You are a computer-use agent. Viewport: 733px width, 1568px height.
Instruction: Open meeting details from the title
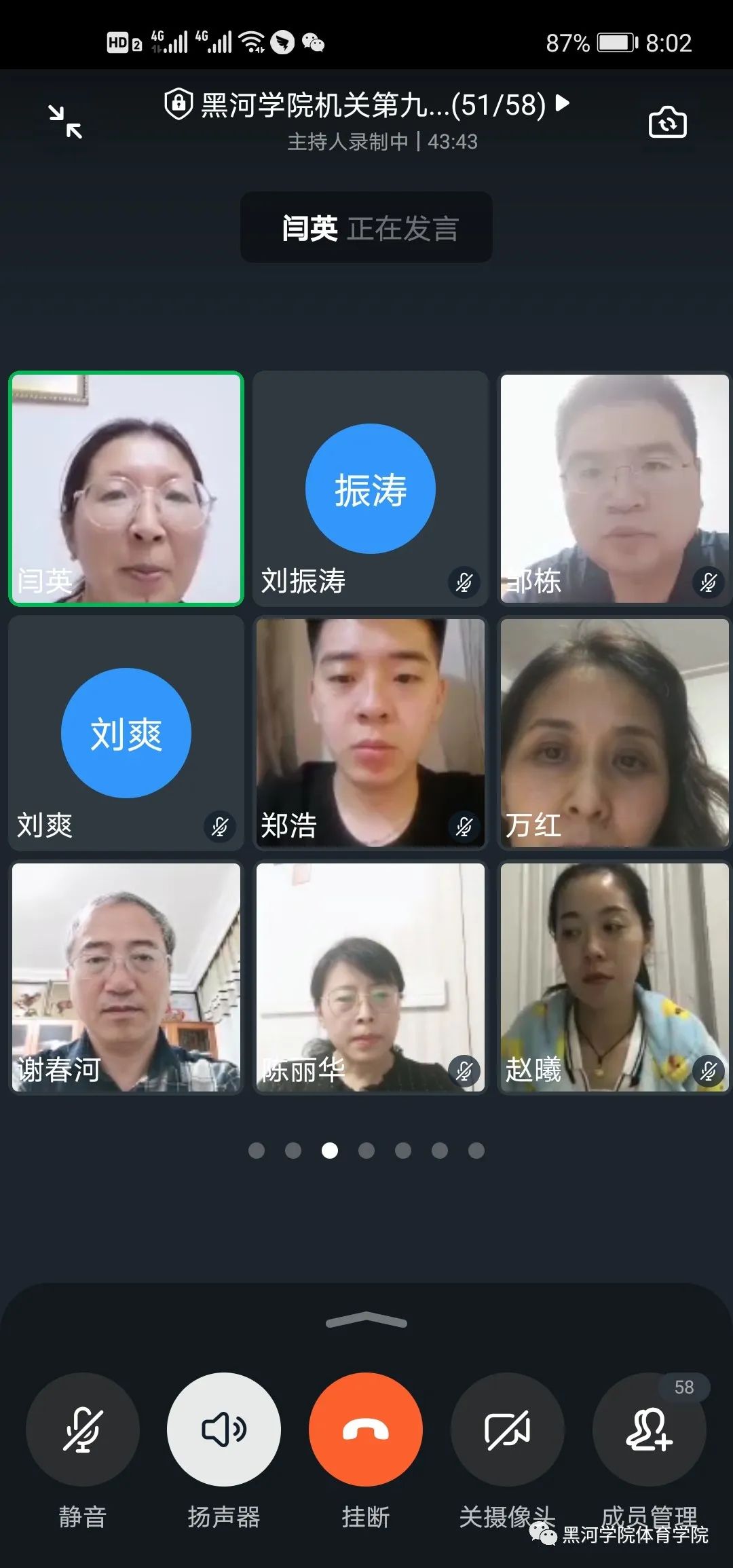click(x=367, y=105)
